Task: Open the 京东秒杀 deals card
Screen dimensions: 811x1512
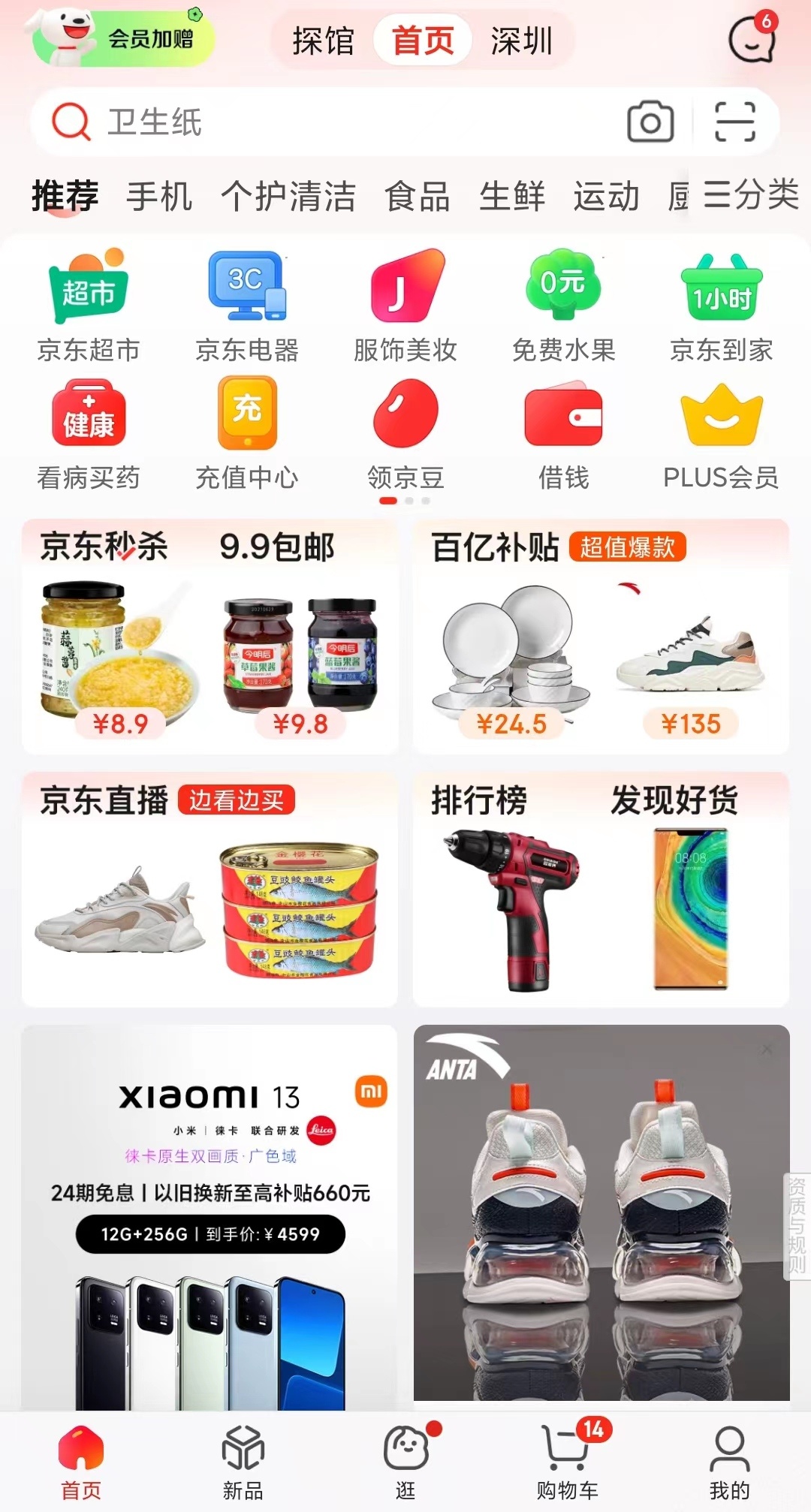Action: [x=210, y=637]
